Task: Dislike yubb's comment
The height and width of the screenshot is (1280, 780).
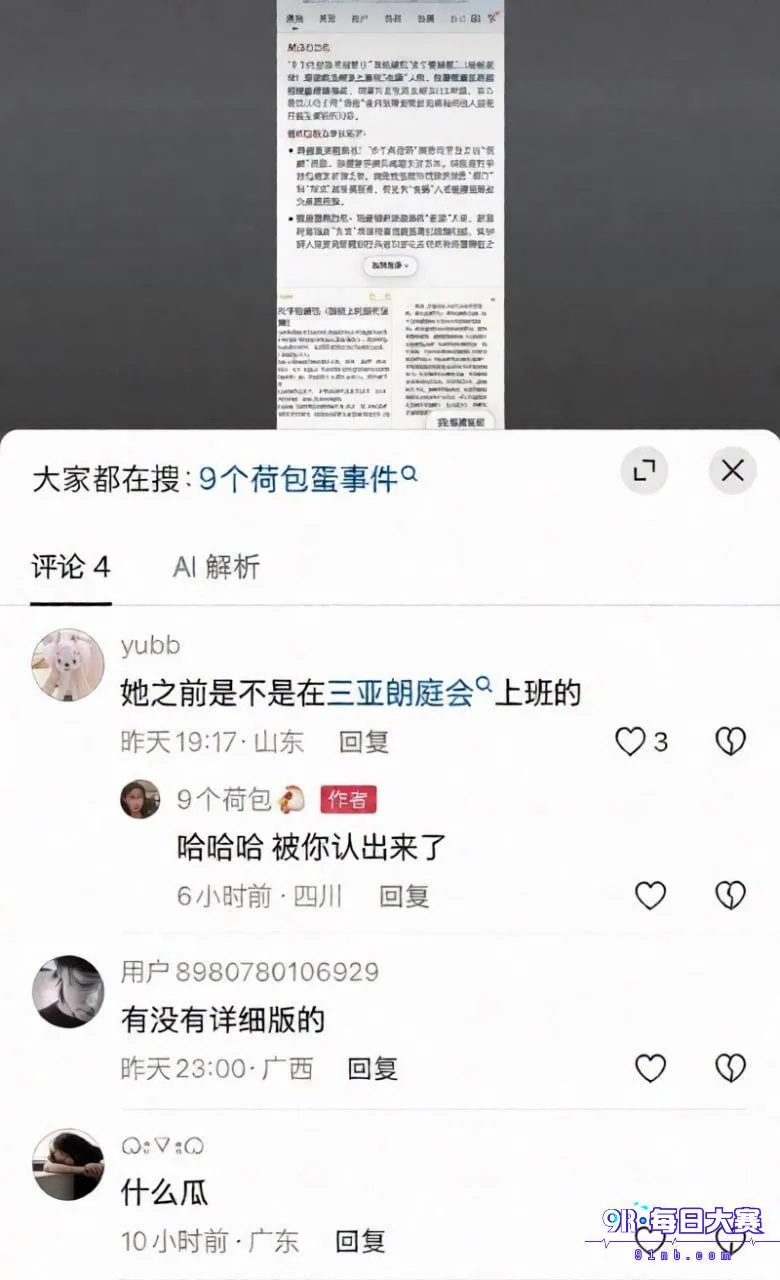Action: tap(731, 742)
